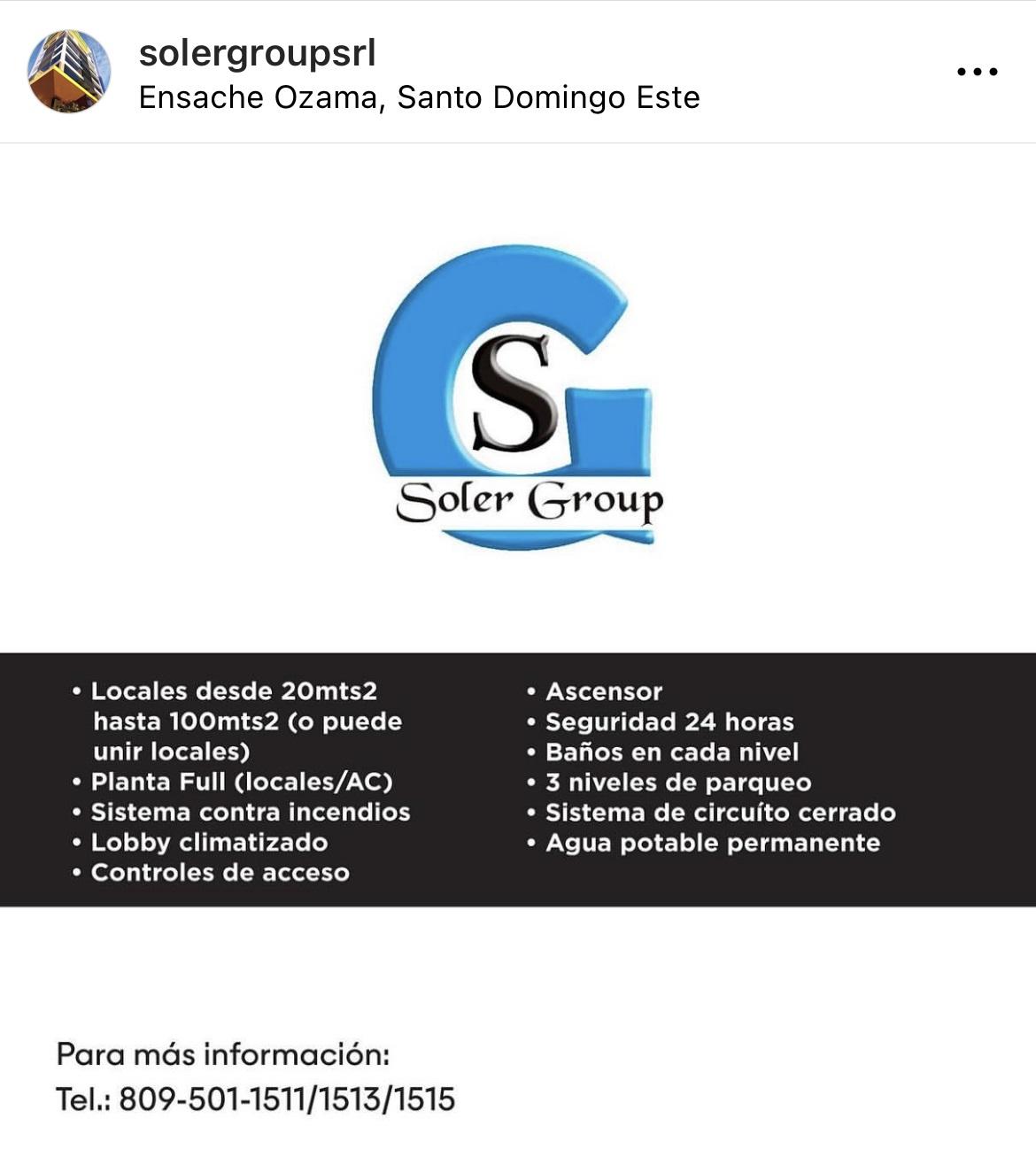Open the solergroupsrl profile picture
Screen dimensions: 1036x1149
69,72
